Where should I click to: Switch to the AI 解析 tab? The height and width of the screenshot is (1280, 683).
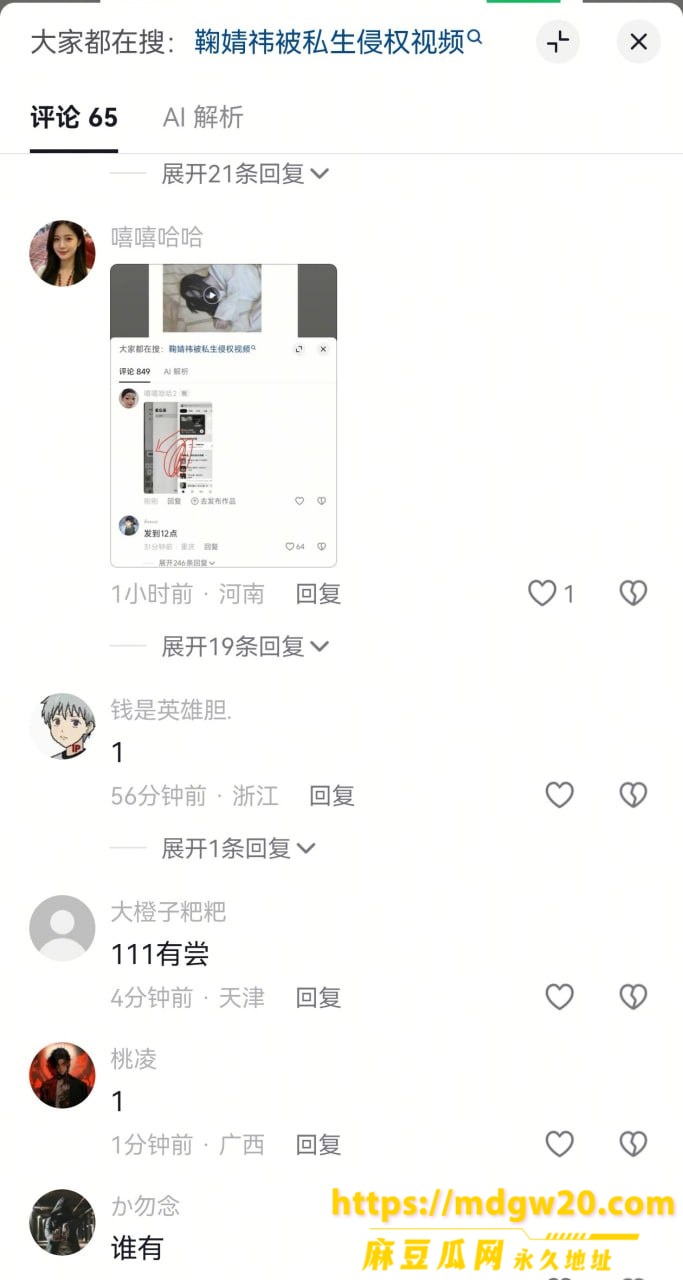(203, 117)
